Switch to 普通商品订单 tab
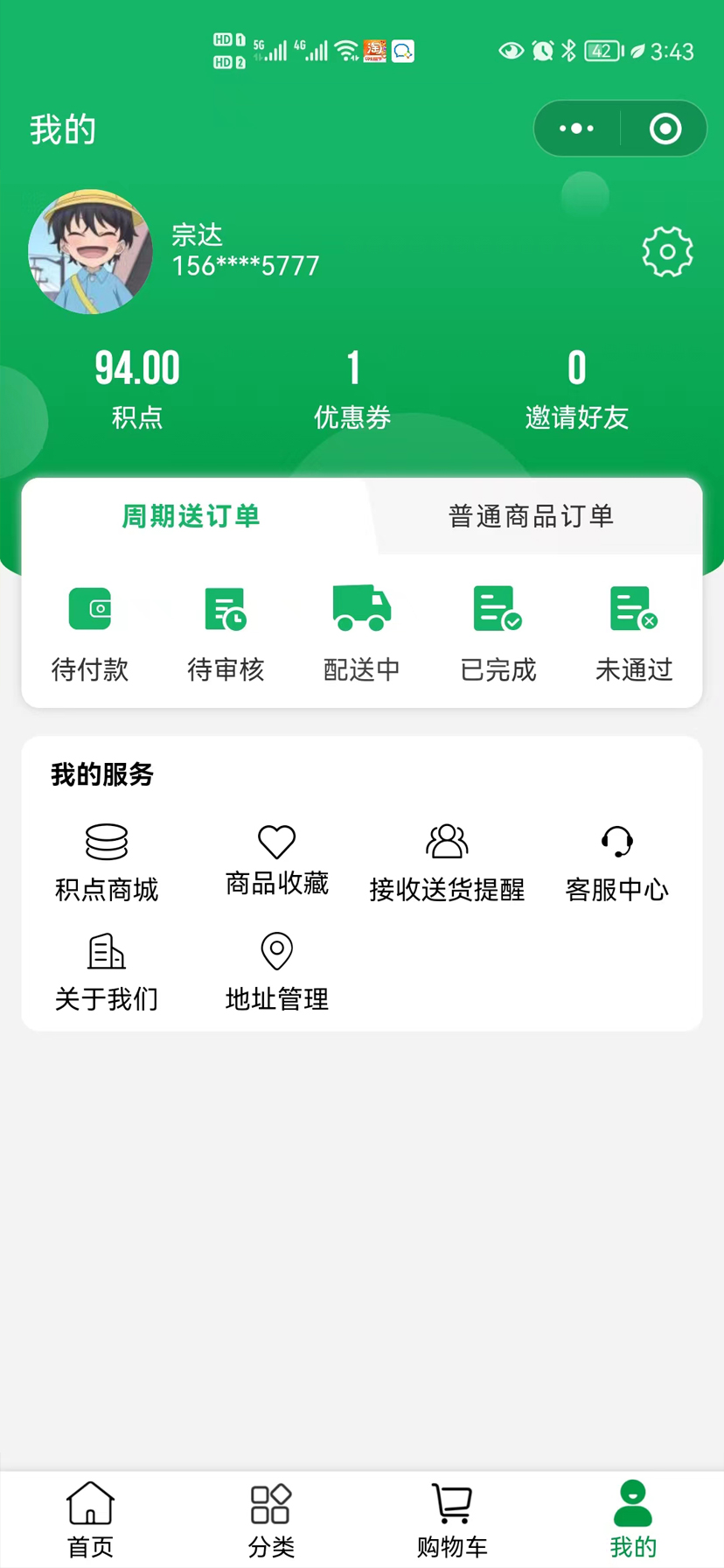This screenshot has height=1568, width=724. coord(531,516)
